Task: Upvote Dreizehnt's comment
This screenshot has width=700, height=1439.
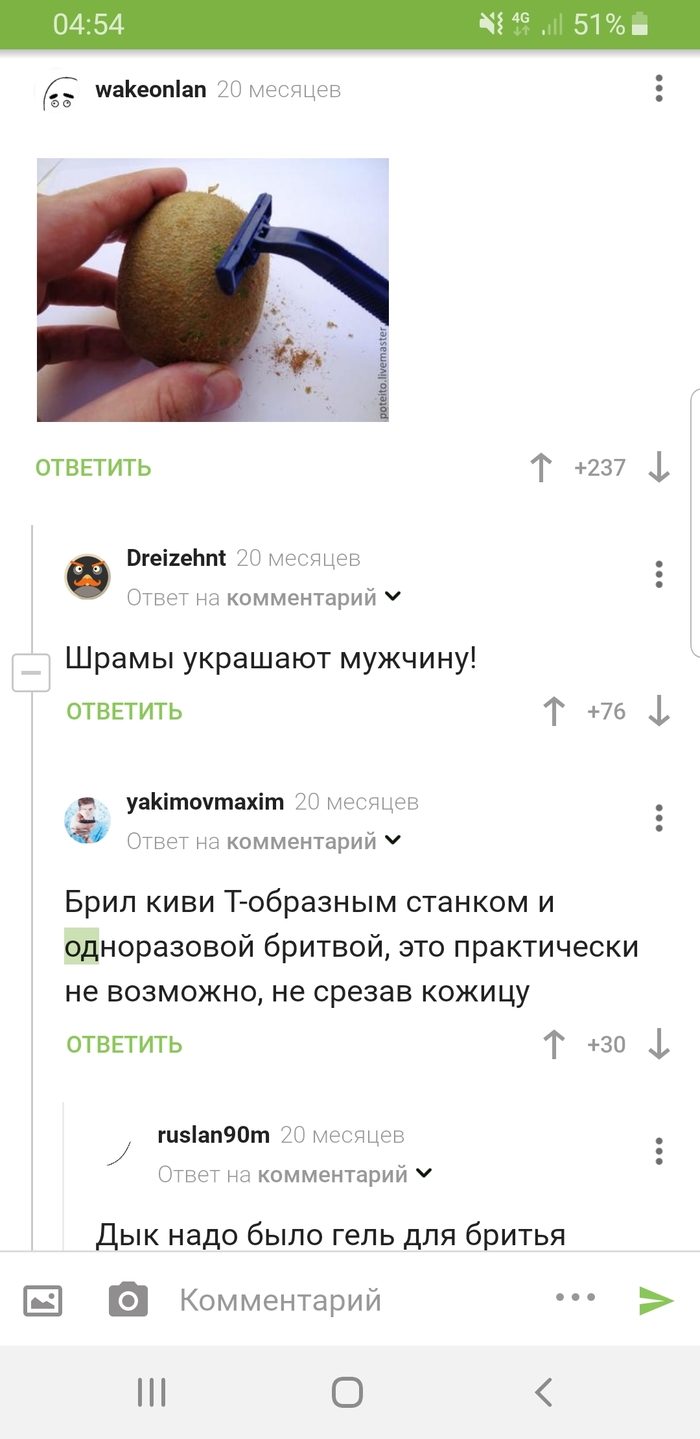Action: [553, 711]
